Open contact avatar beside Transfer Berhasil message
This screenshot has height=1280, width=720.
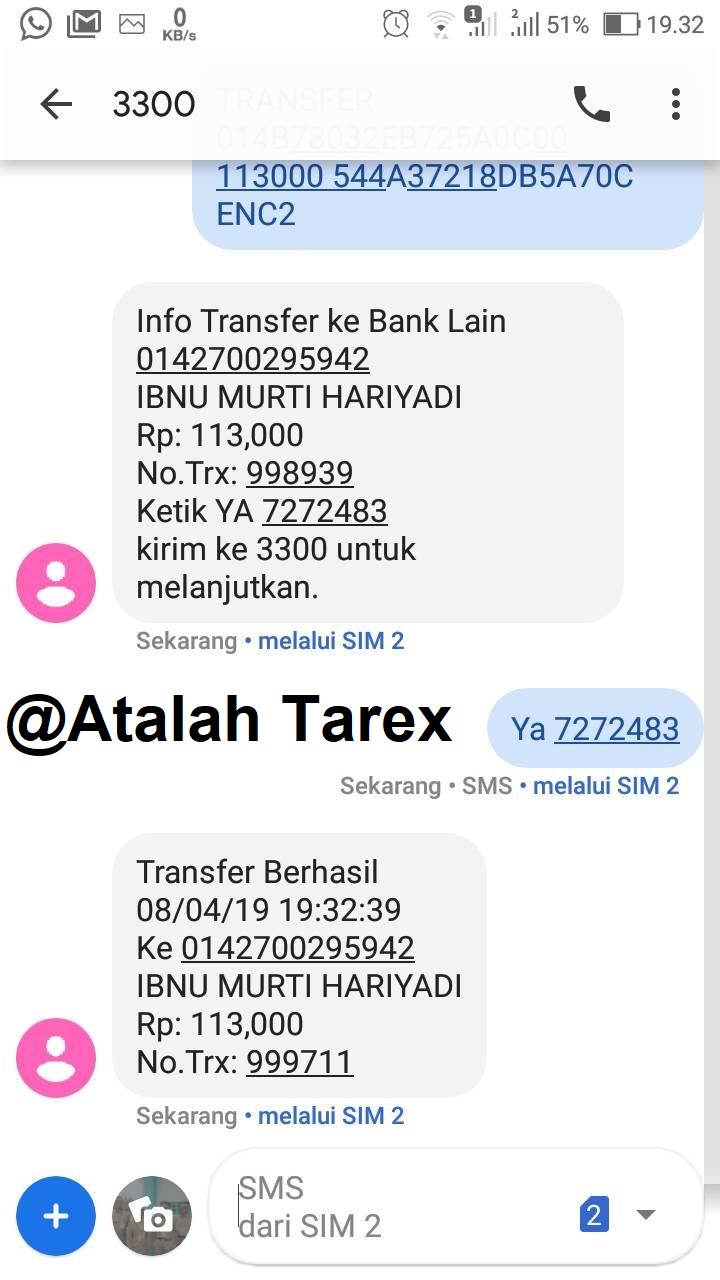pyautogui.click(x=56, y=1058)
